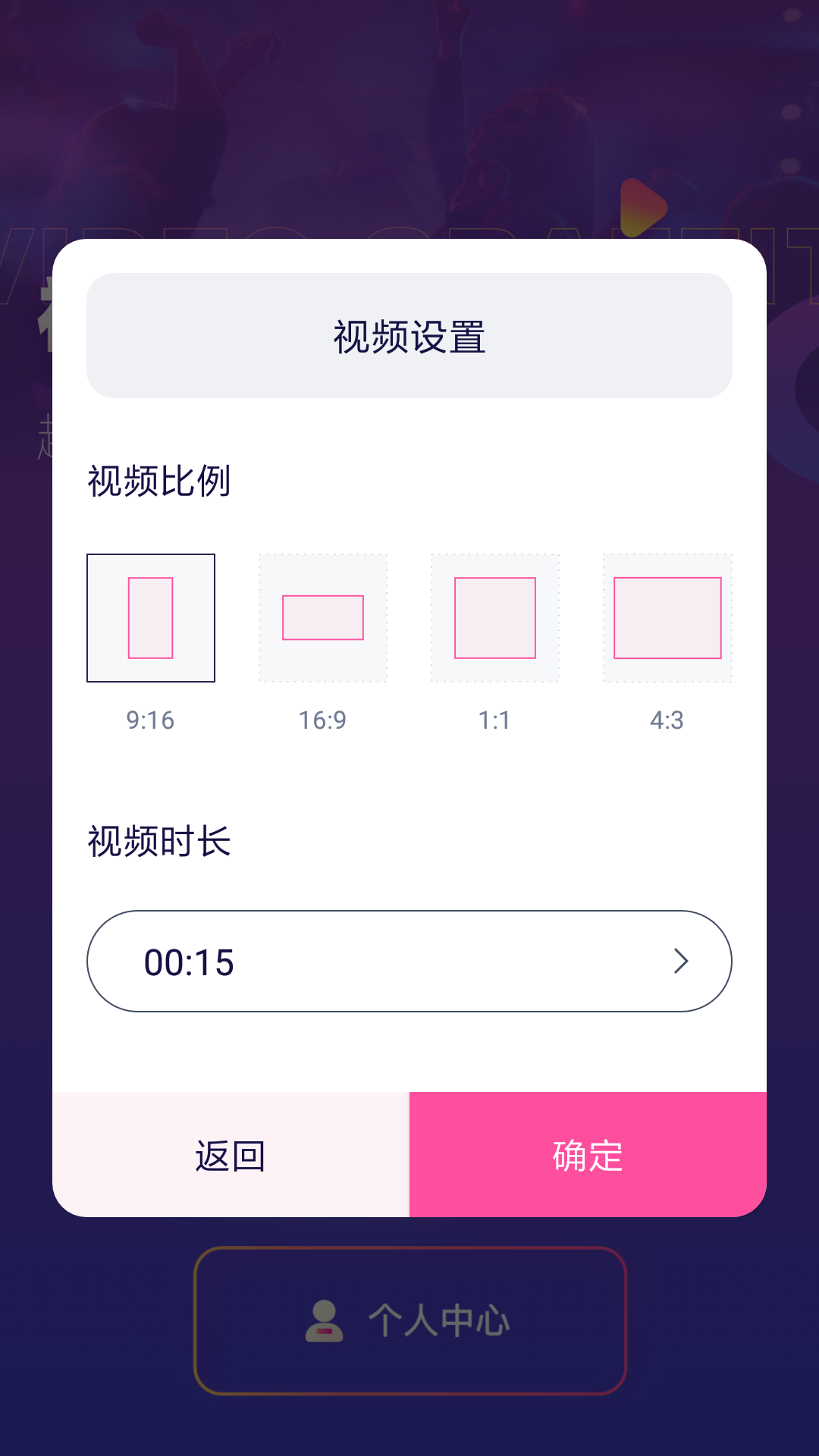Select the 4:3 video ratio
819x1456 pixels.
667,618
